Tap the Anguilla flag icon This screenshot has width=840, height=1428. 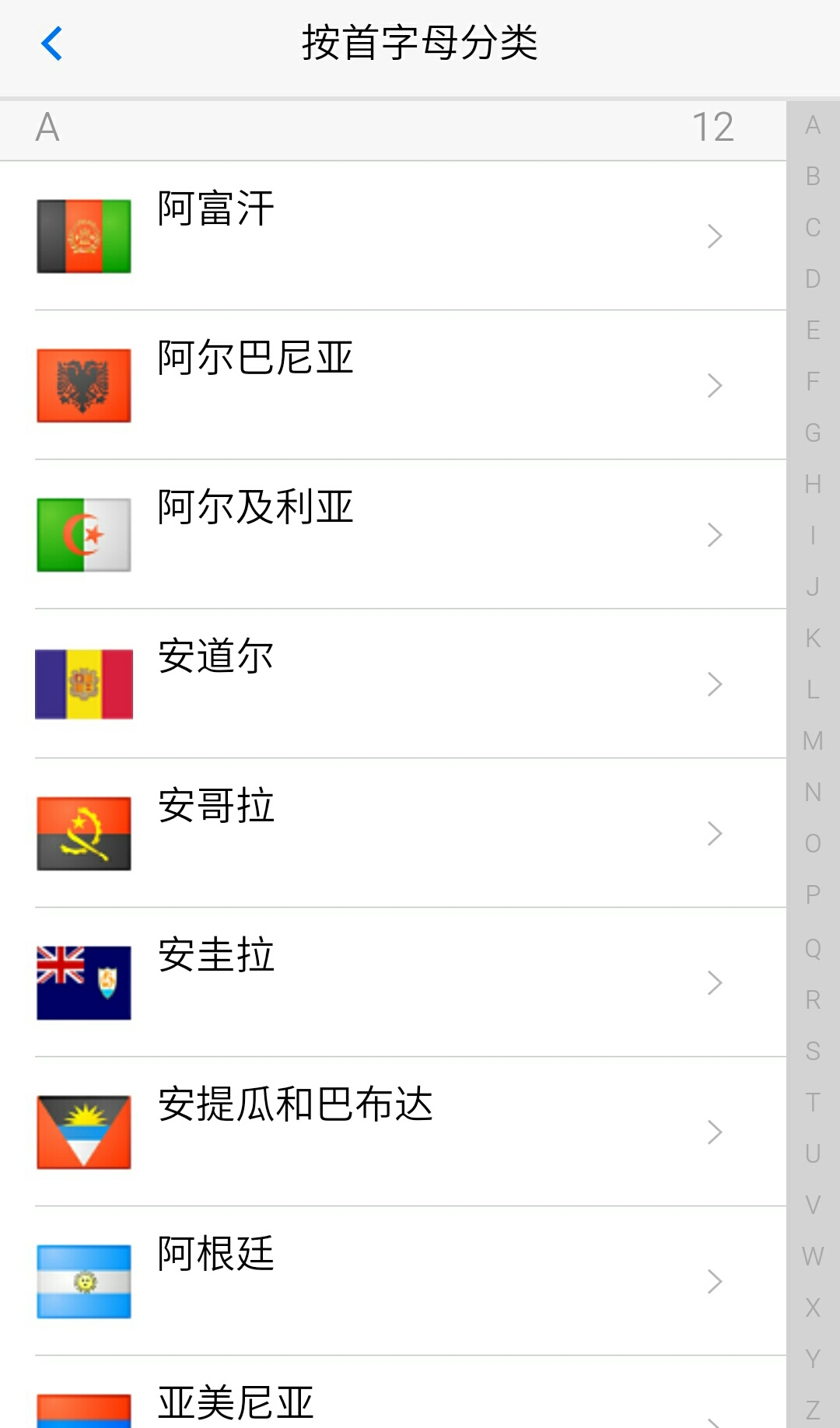click(x=83, y=982)
